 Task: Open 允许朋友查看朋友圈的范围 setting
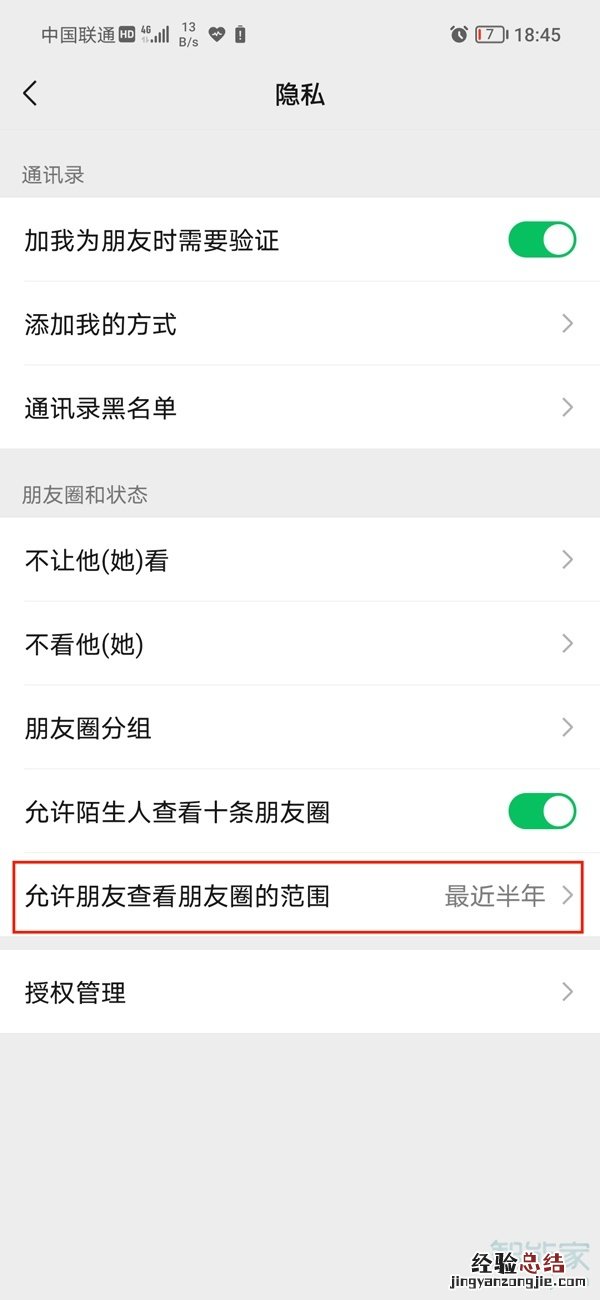pos(300,895)
